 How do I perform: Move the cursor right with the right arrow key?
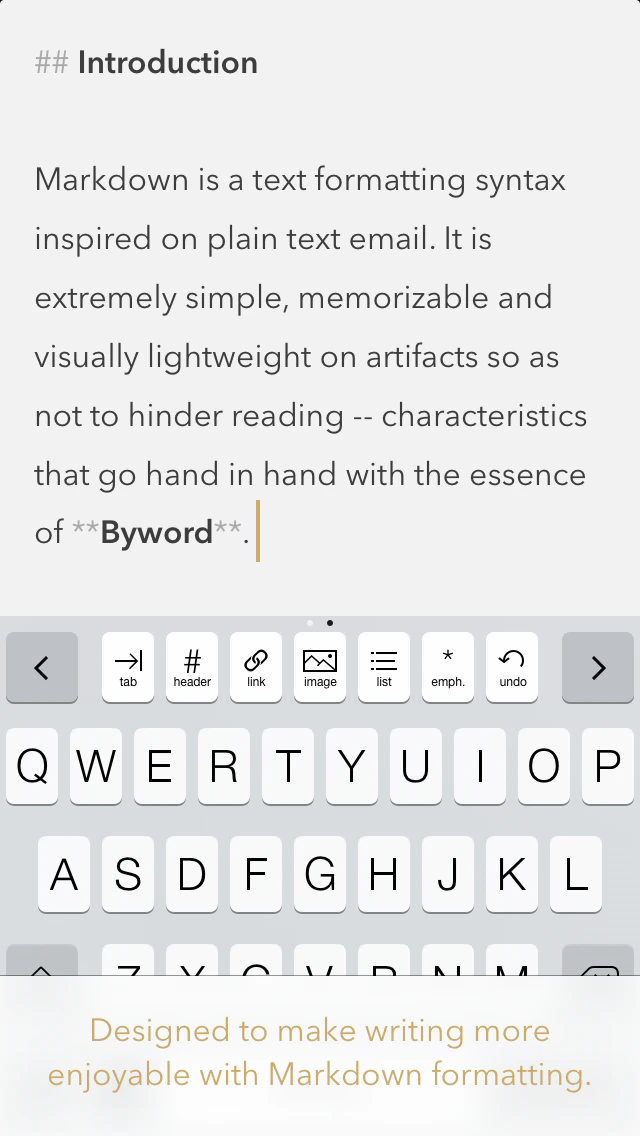pyautogui.click(x=598, y=667)
